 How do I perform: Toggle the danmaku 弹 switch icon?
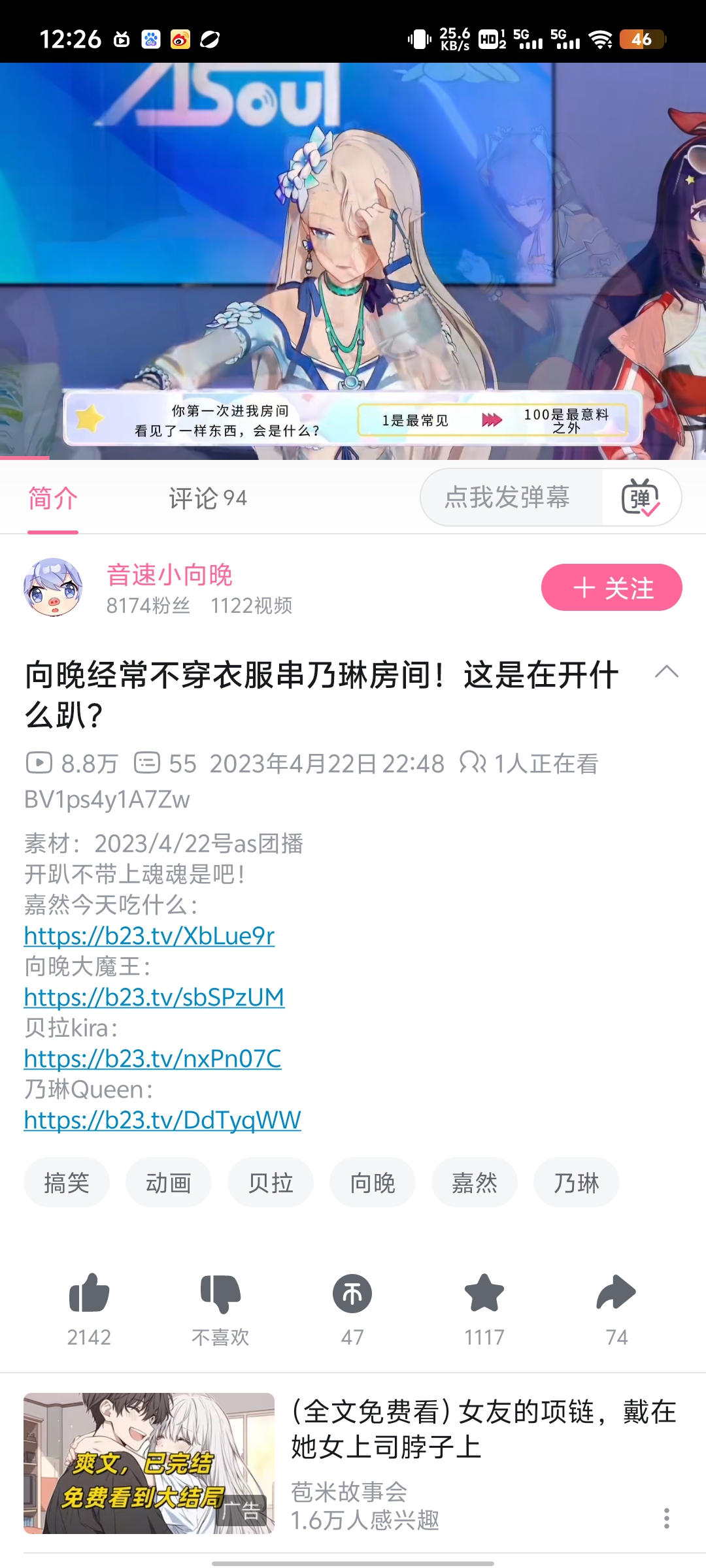[x=641, y=498]
